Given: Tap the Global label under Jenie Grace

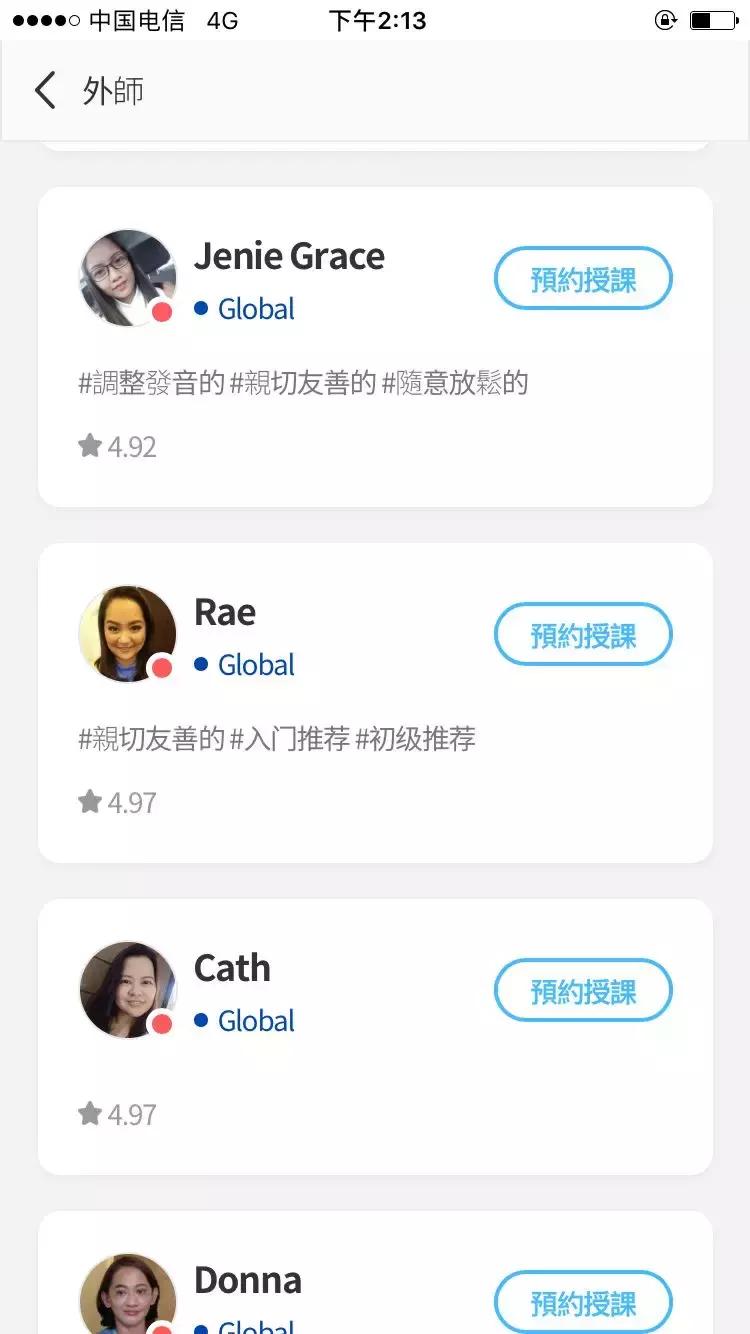Looking at the screenshot, I should (x=255, y=309).
